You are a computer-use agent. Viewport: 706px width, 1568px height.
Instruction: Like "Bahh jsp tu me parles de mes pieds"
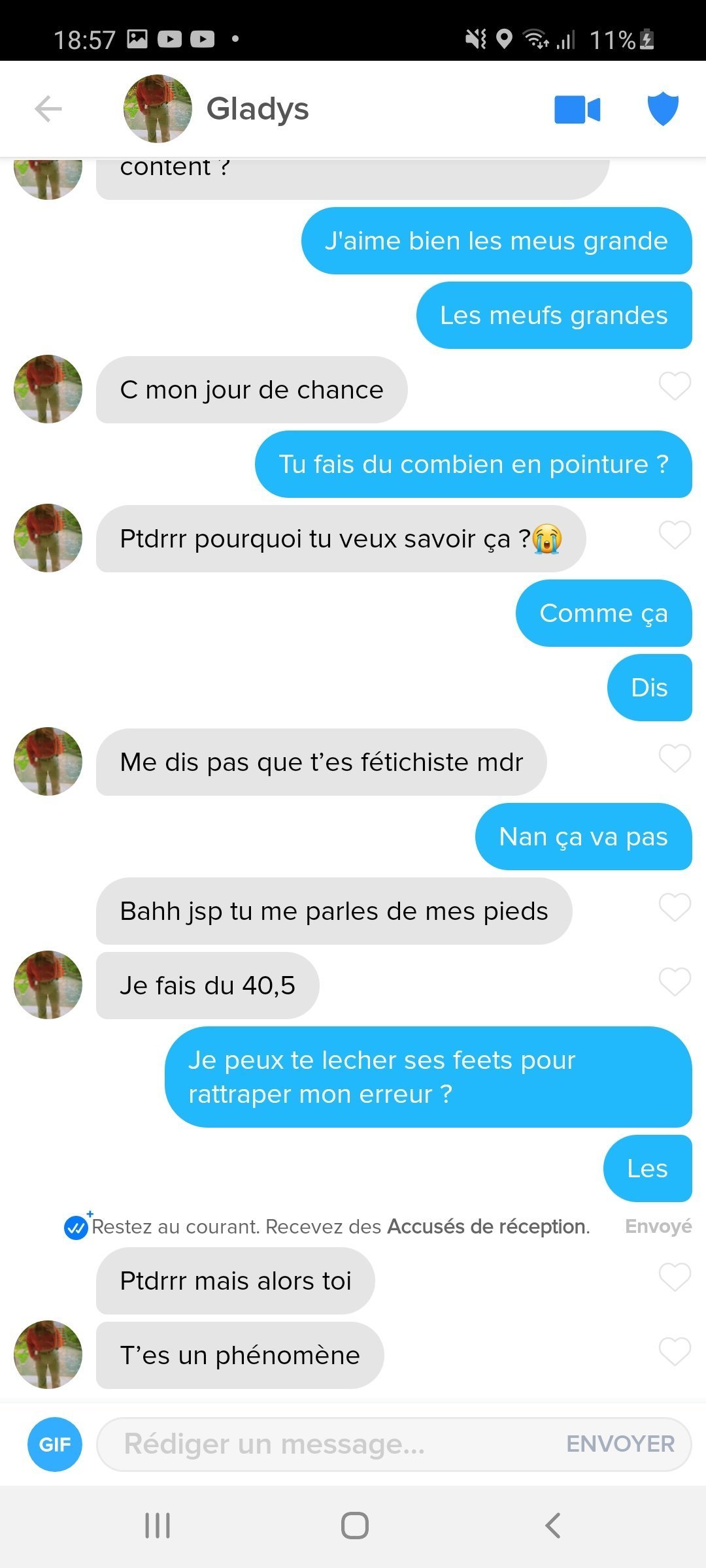tap(675, 907)
